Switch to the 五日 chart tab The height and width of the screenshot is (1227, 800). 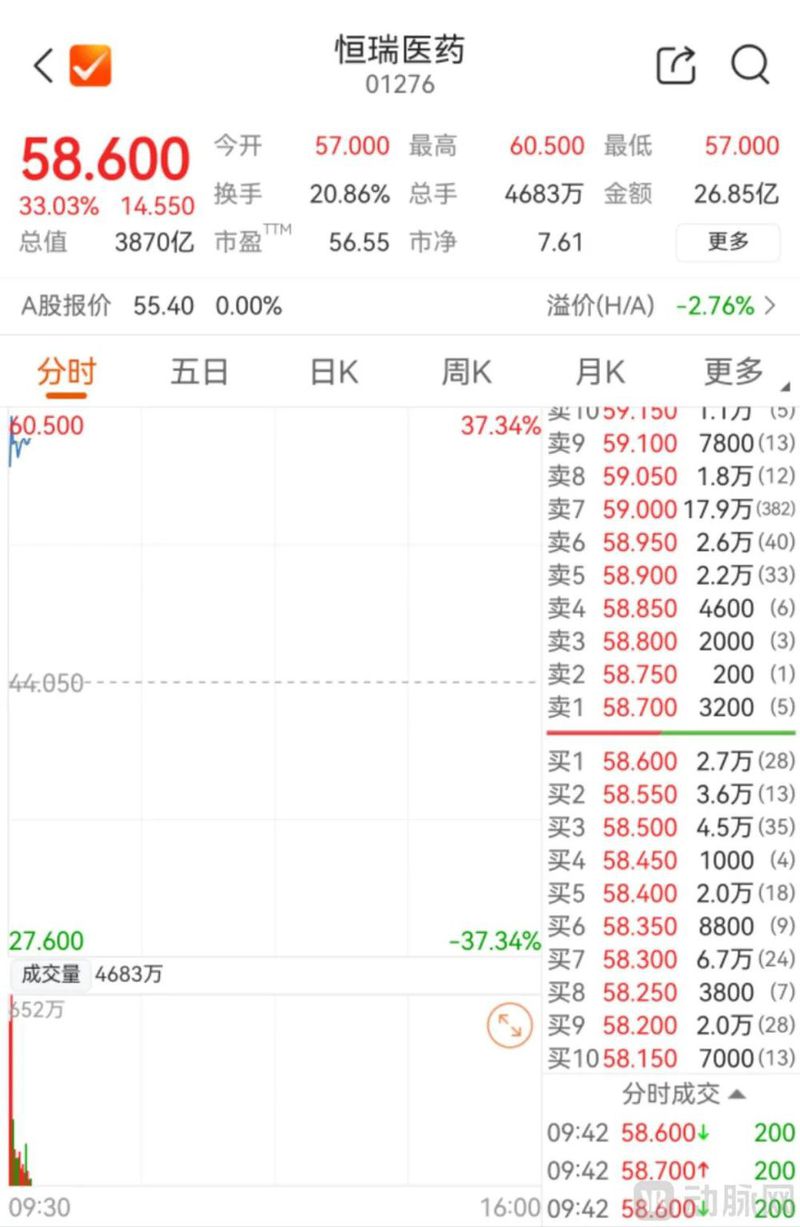pos(198,371)
